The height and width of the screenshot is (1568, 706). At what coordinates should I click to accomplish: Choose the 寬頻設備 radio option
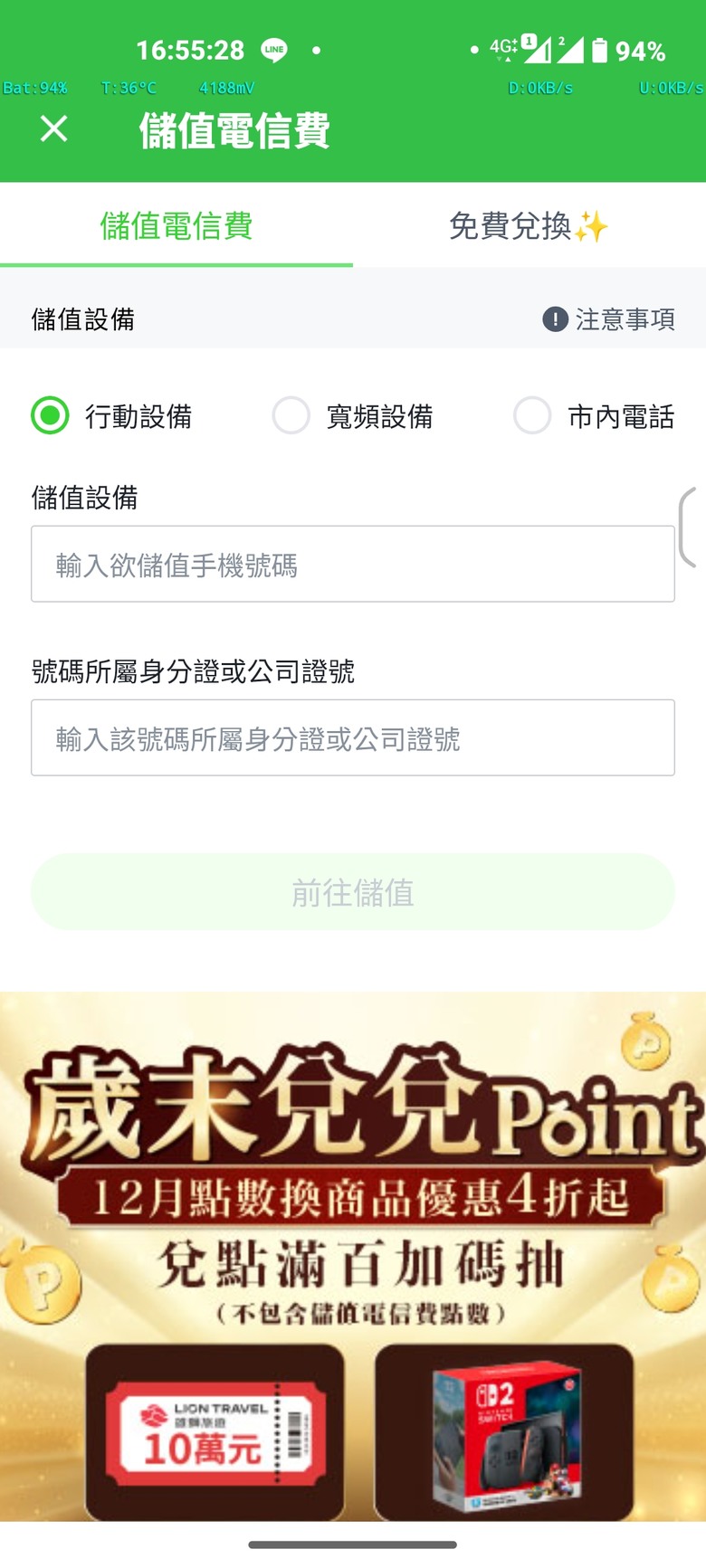click(291, 416)
